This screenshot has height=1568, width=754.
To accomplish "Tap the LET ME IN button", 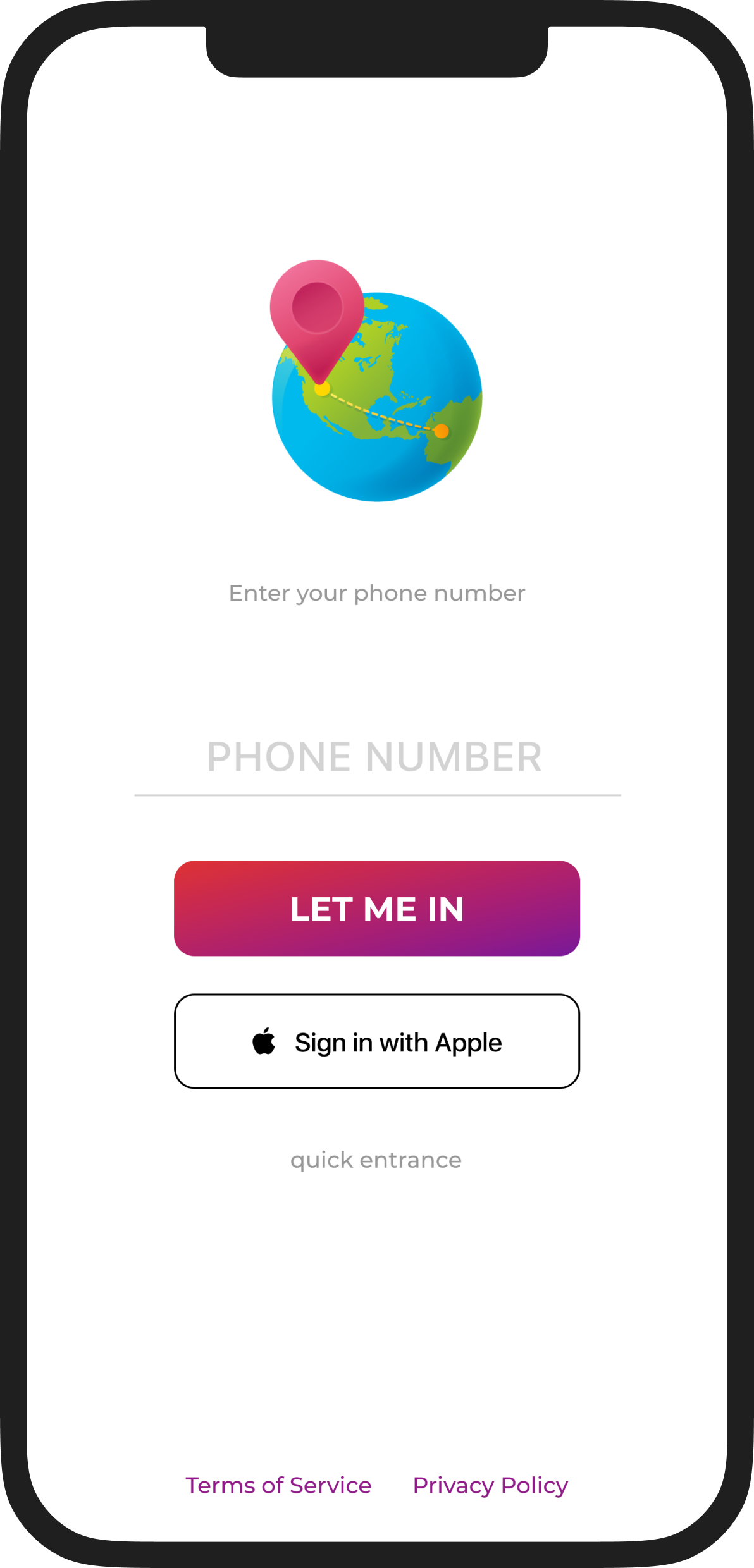I will click(377, 909).
